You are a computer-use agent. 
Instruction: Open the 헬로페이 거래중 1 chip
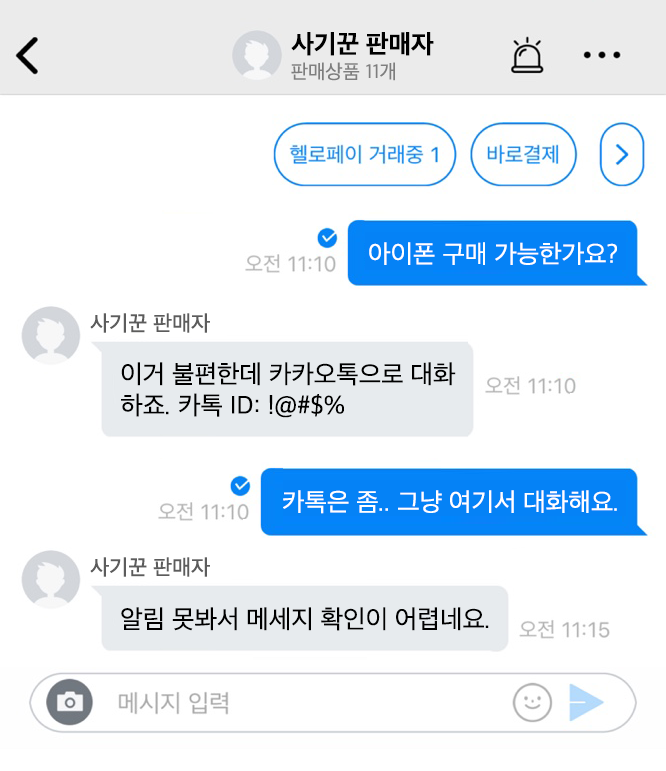click(364, 155)
